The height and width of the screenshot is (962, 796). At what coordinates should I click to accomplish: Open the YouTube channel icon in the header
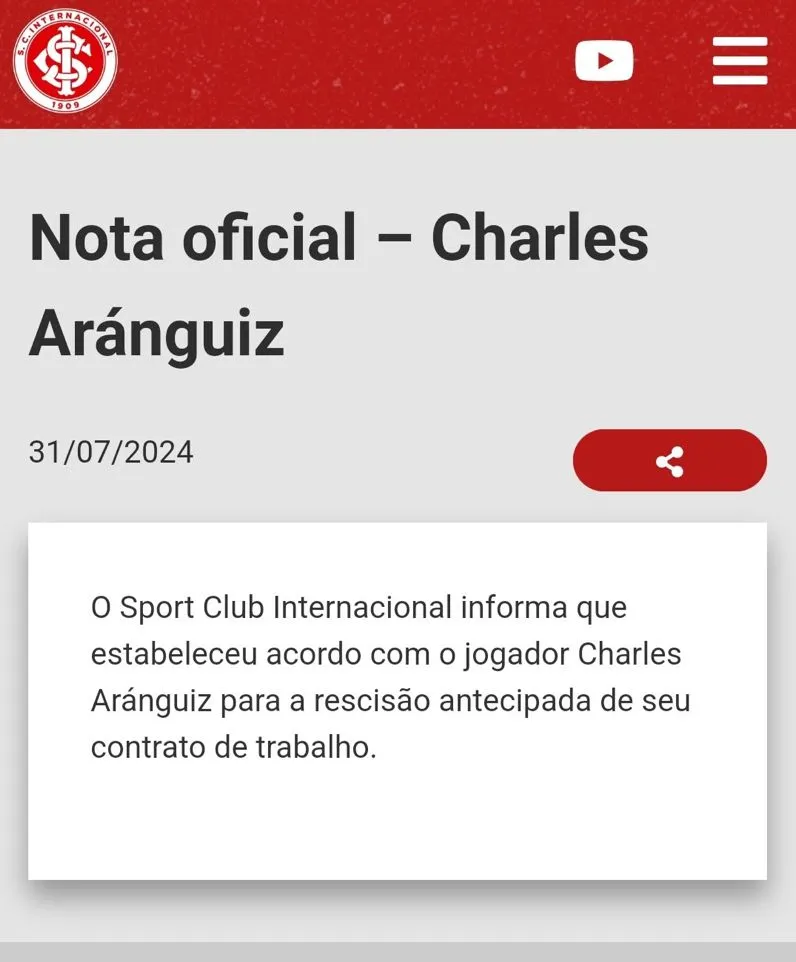point(604,60)
